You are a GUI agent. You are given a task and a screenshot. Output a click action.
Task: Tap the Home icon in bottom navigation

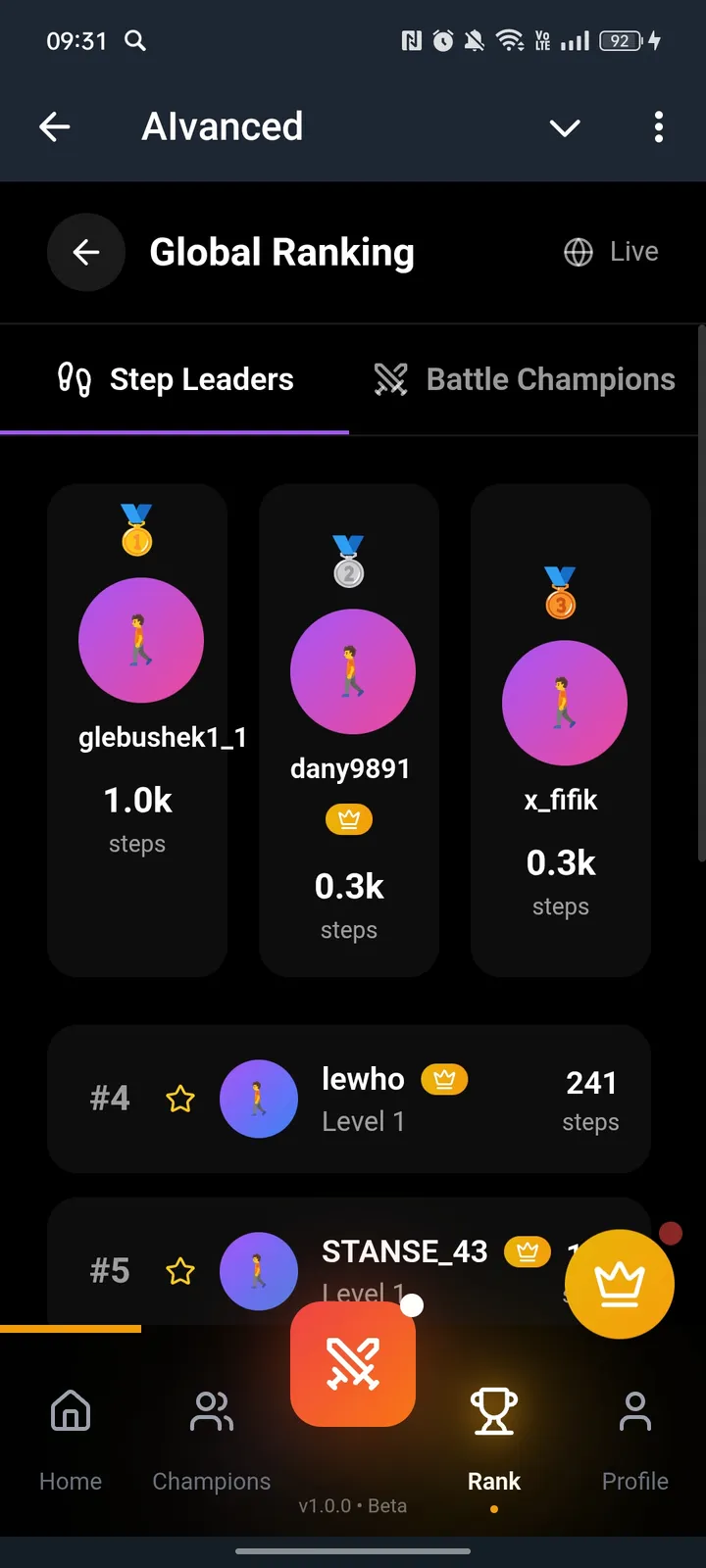[70, 1411]
